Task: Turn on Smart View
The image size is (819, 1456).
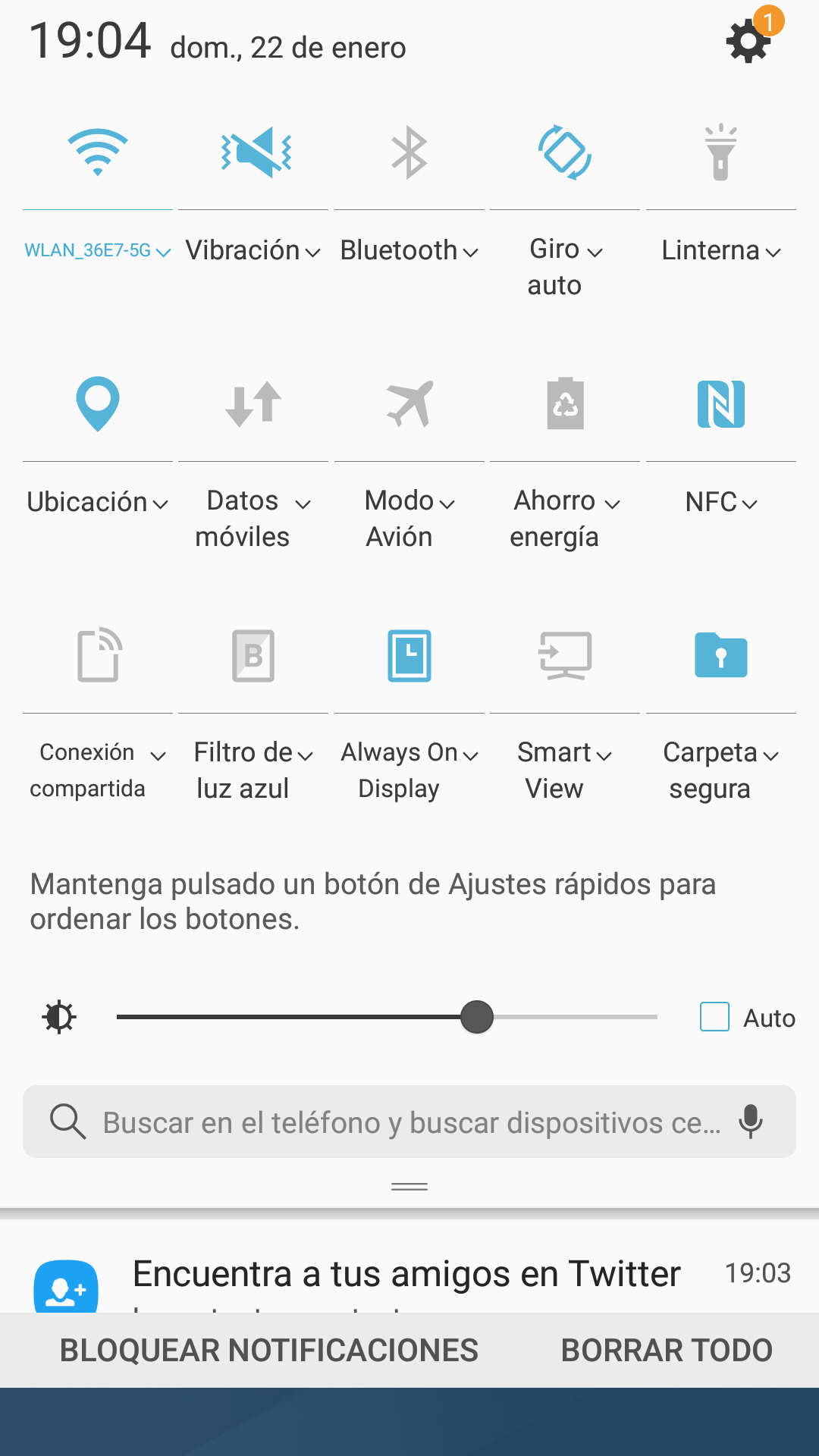Action: coord(565,655)
